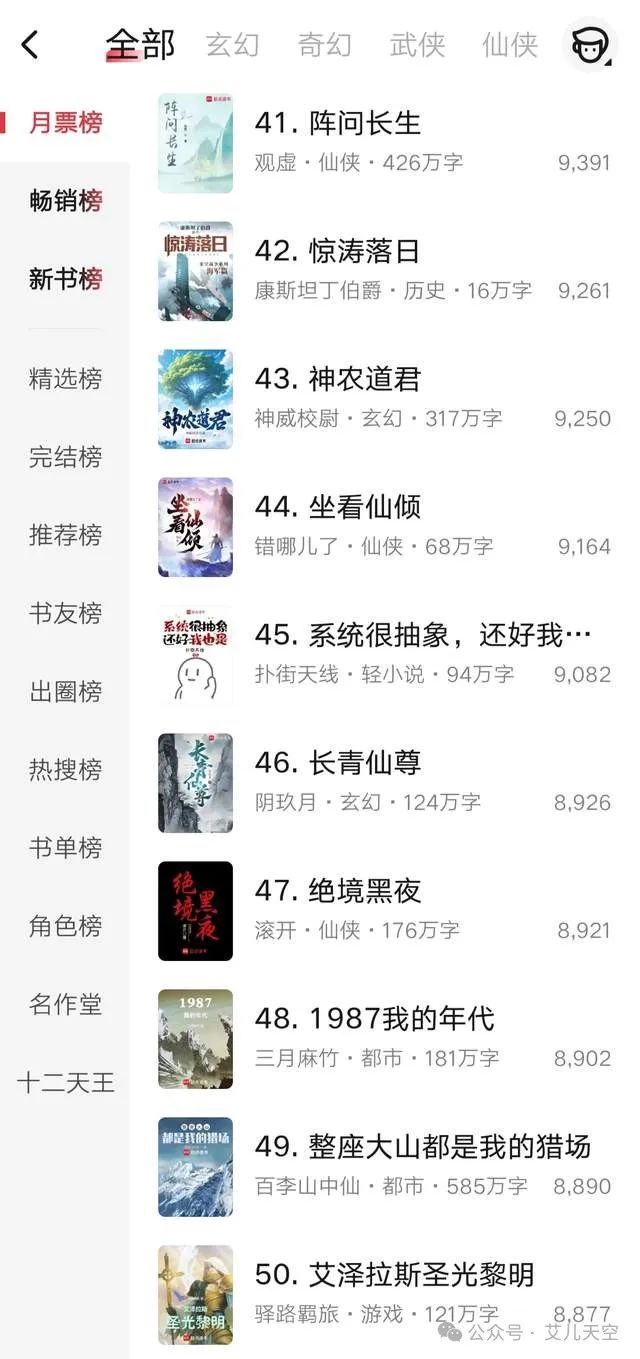
Task: Open the book 惊涛落日
Action: (x=385, y=271)
